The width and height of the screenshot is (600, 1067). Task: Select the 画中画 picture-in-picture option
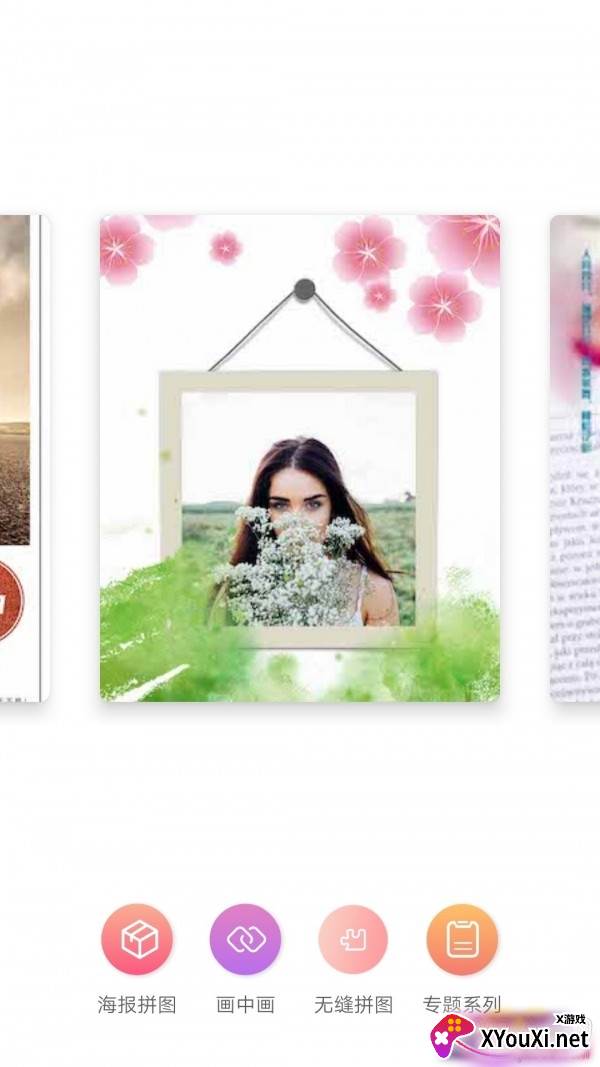[245, 940]
